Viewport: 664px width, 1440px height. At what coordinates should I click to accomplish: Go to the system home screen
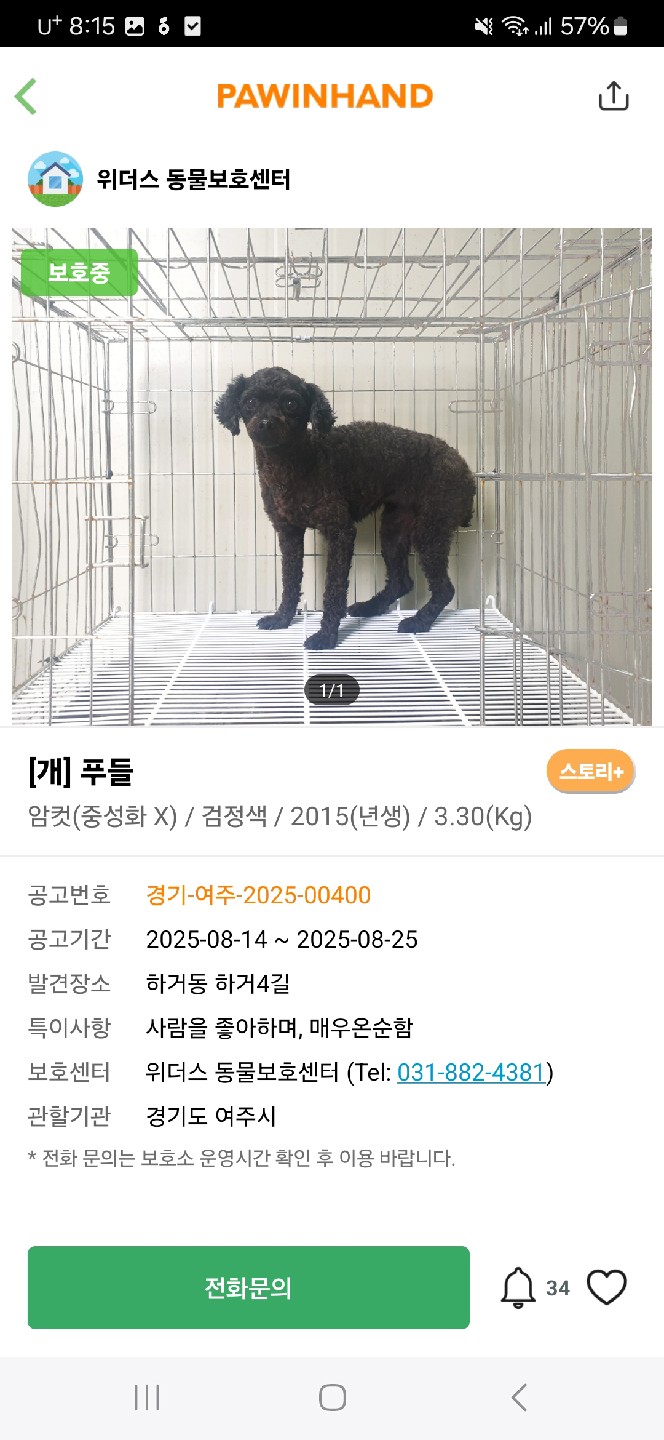coord(332,1397)
